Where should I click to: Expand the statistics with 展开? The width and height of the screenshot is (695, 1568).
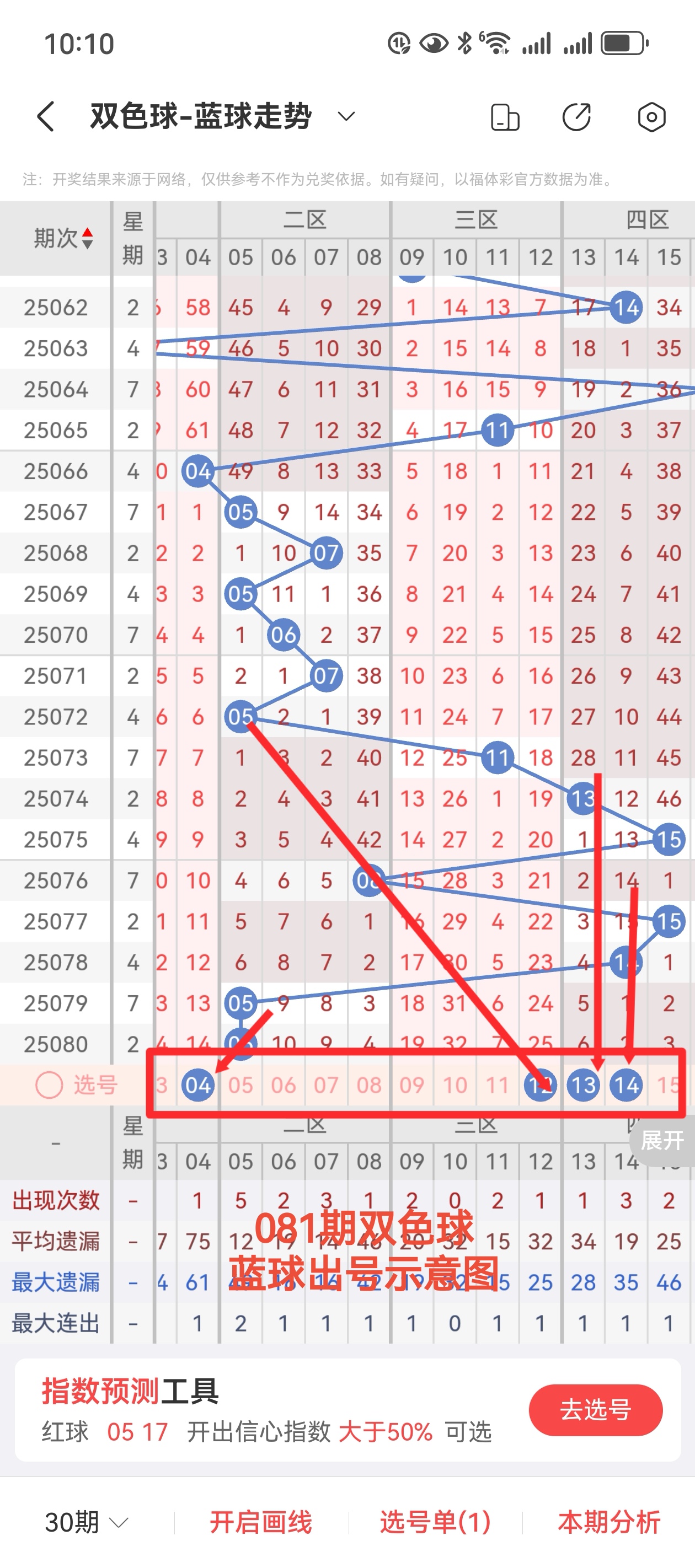point(662,1140)
